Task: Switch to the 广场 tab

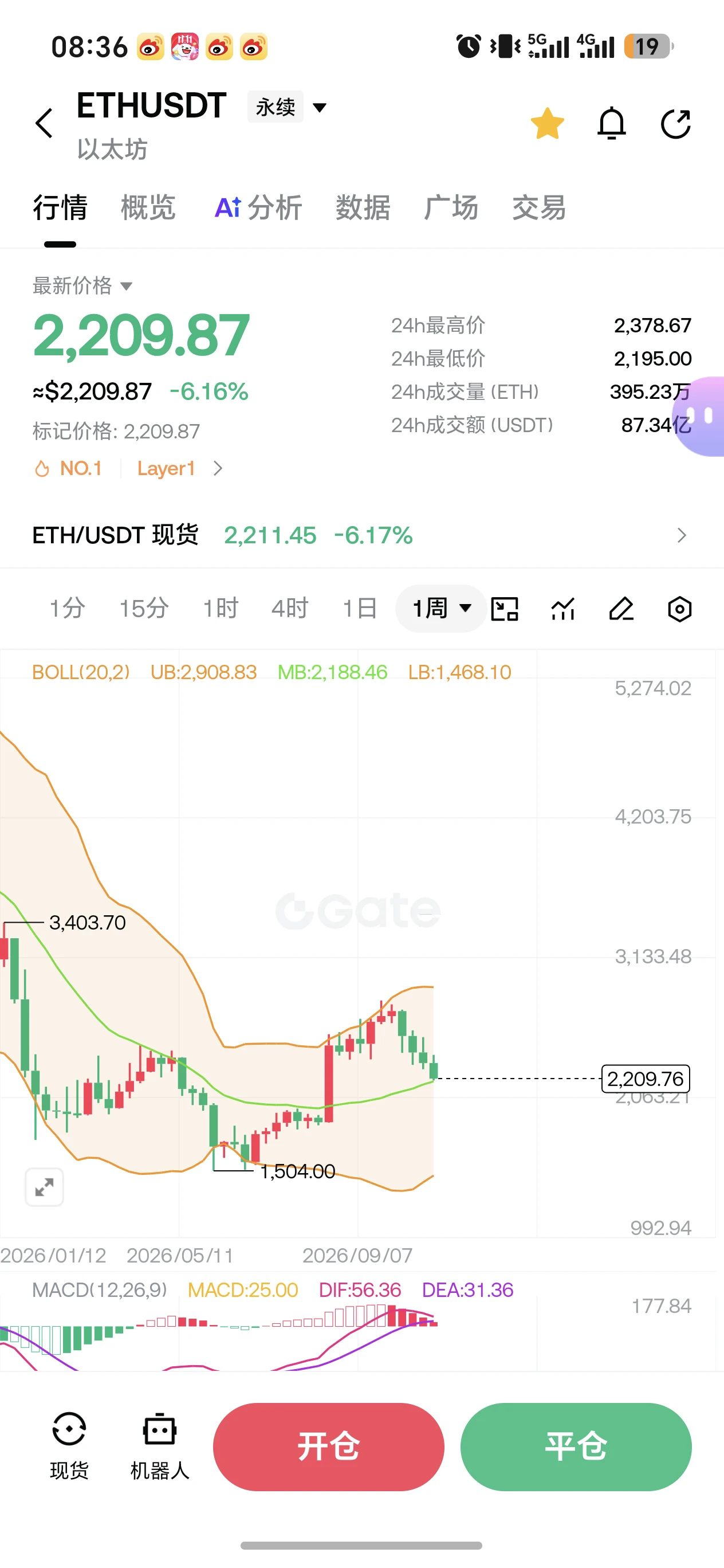Action: 451,207
